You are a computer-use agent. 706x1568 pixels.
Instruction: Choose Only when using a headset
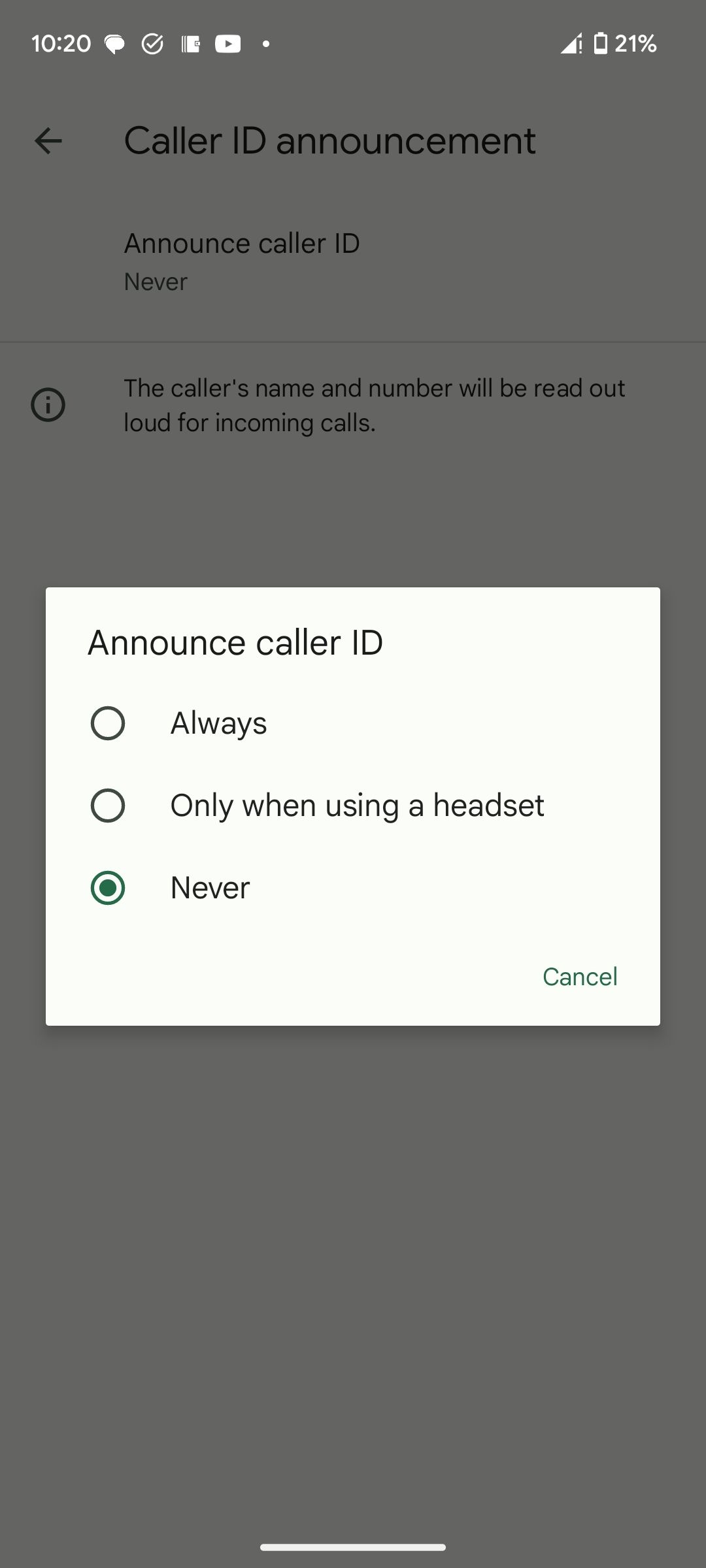[x=108, y=806]
